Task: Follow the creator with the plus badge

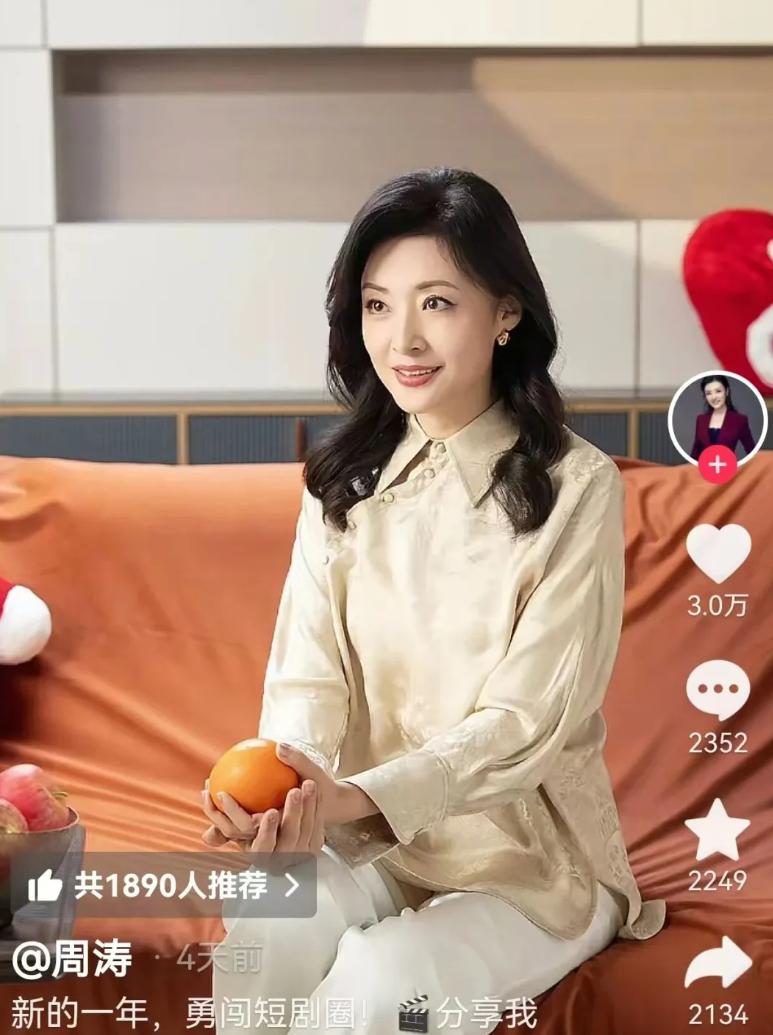Action: (717, 465)
